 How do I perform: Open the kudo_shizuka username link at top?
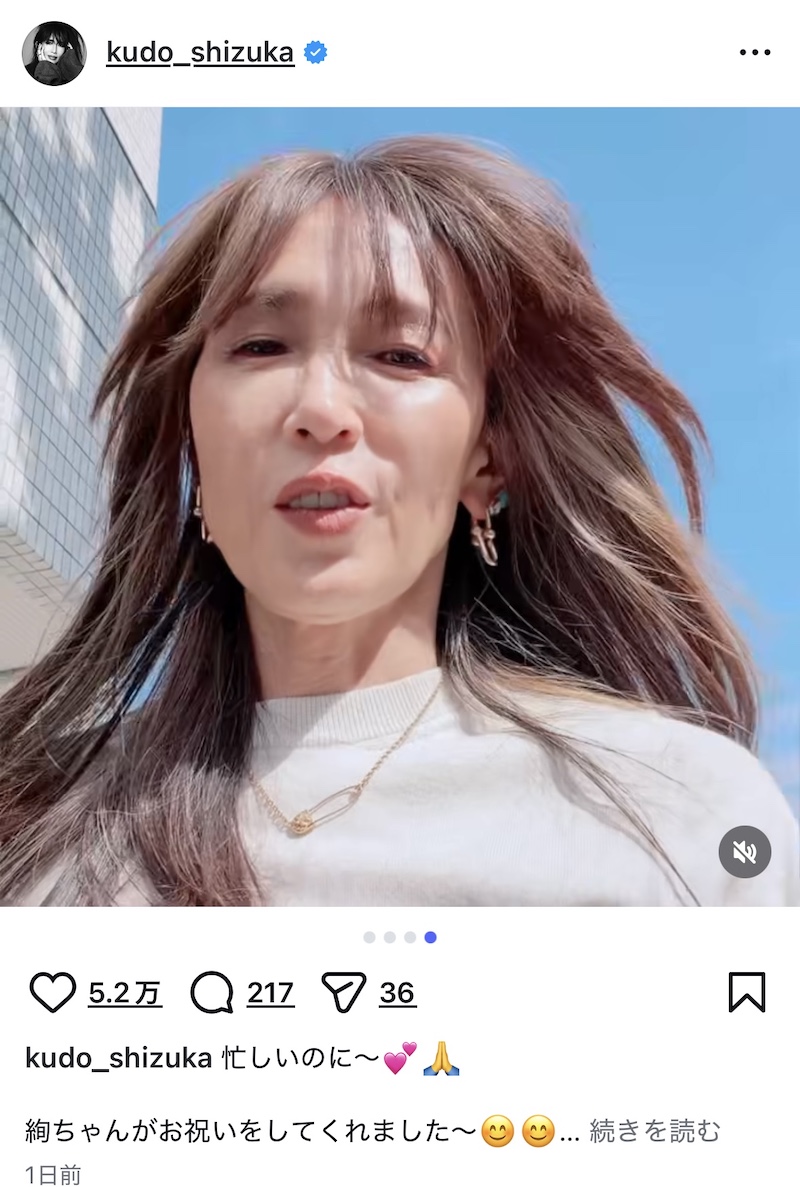click(200, 53)
